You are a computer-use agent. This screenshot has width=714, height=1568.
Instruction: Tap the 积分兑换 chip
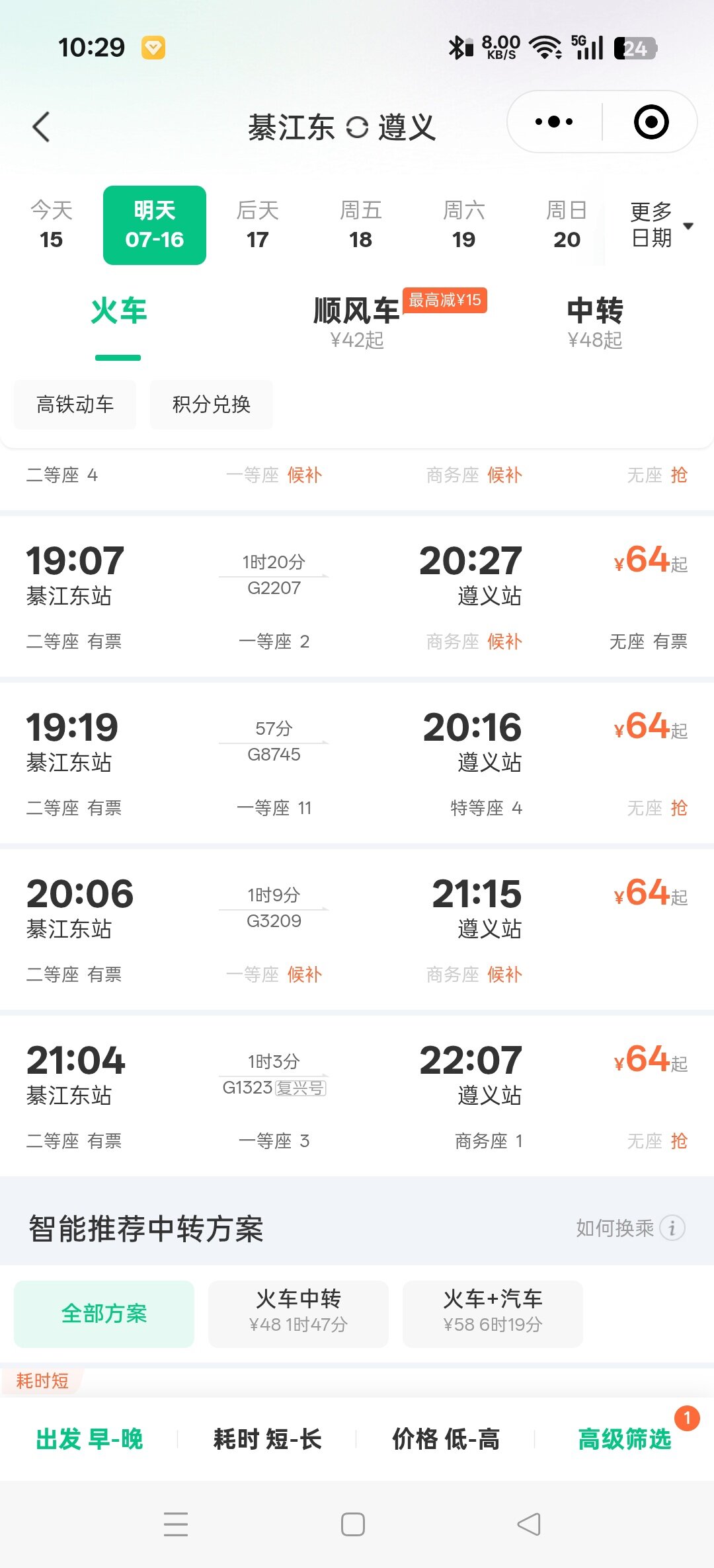click(212, 404)
